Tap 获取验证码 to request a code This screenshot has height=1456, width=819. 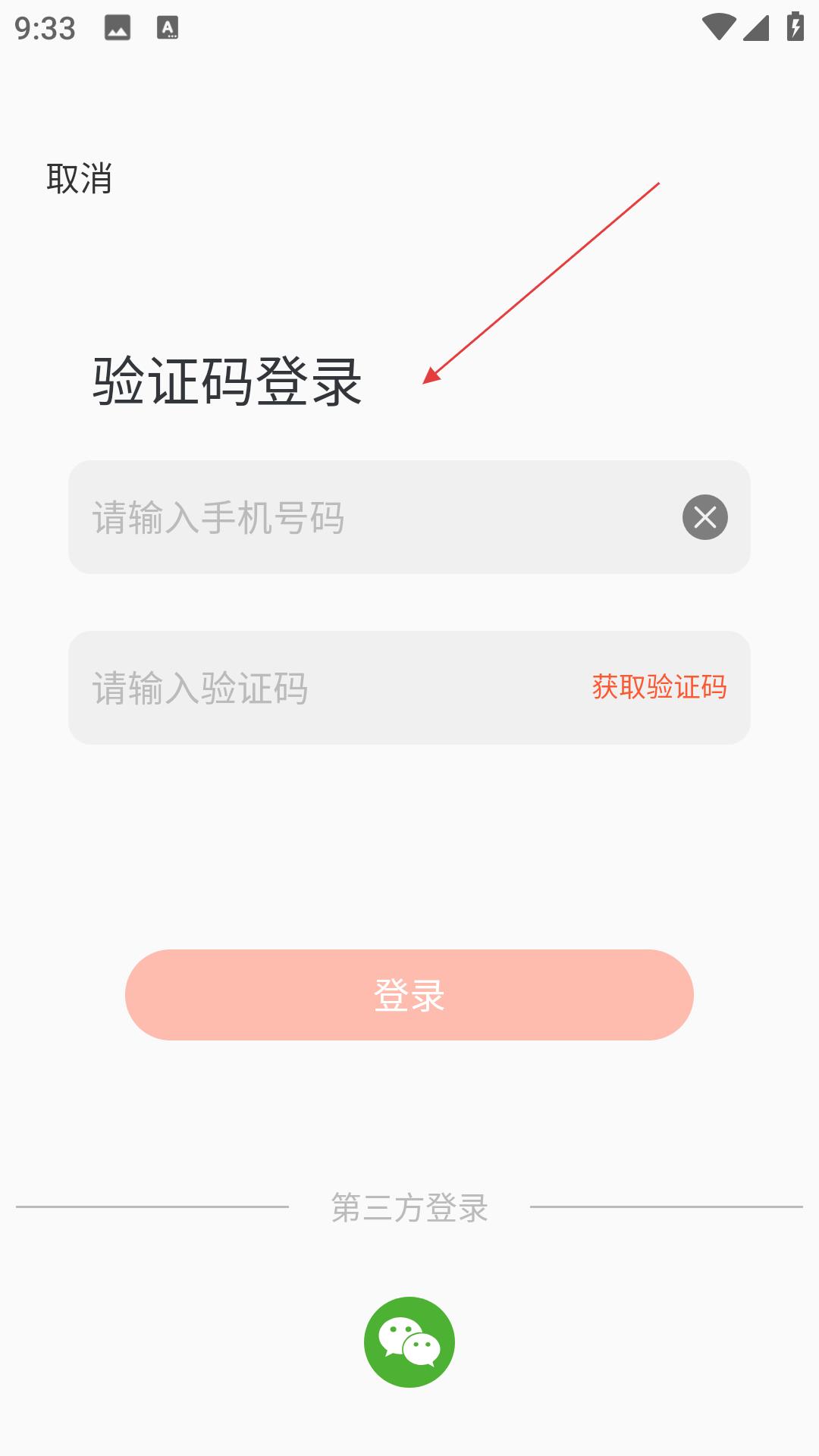point(659,687)
